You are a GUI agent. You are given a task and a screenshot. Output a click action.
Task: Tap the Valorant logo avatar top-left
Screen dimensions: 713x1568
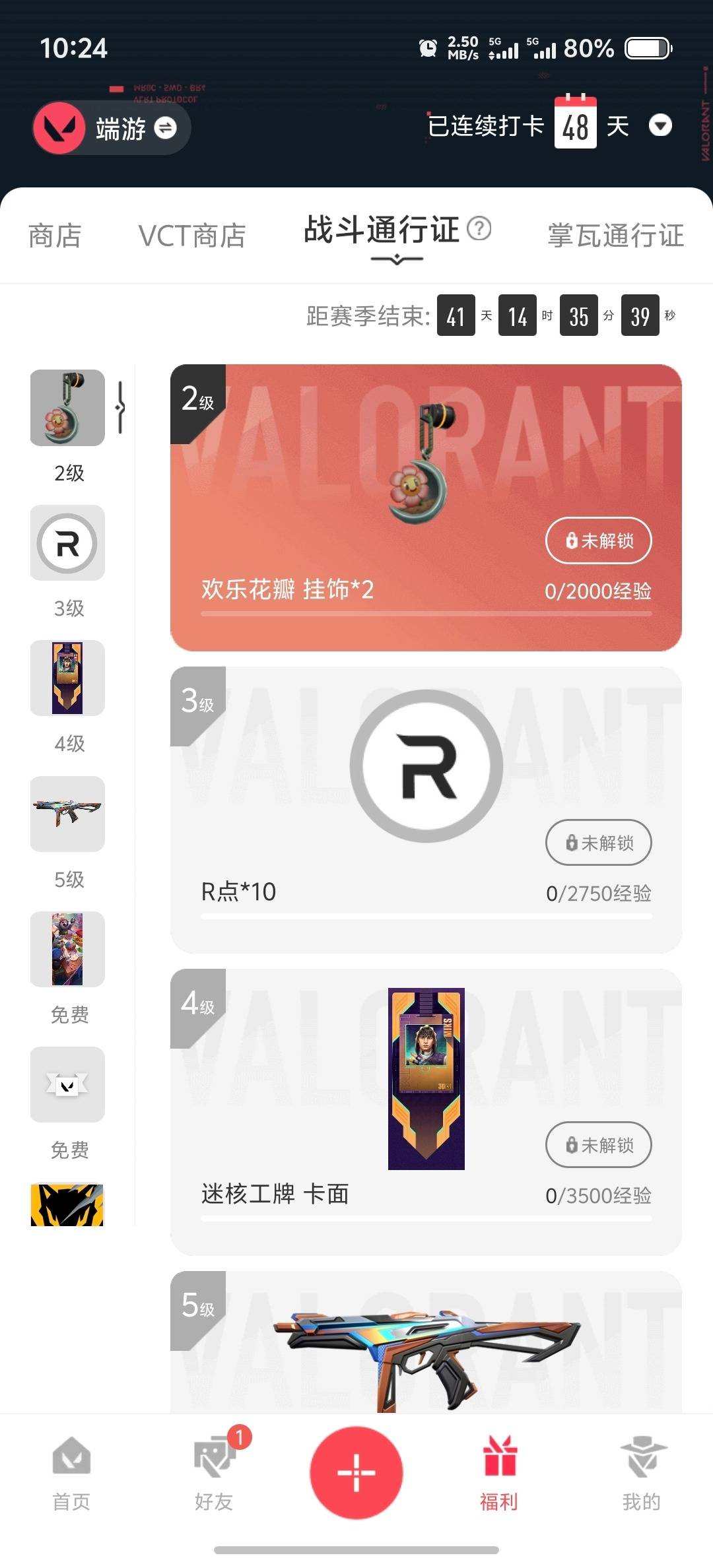click(x=58, y=127)
